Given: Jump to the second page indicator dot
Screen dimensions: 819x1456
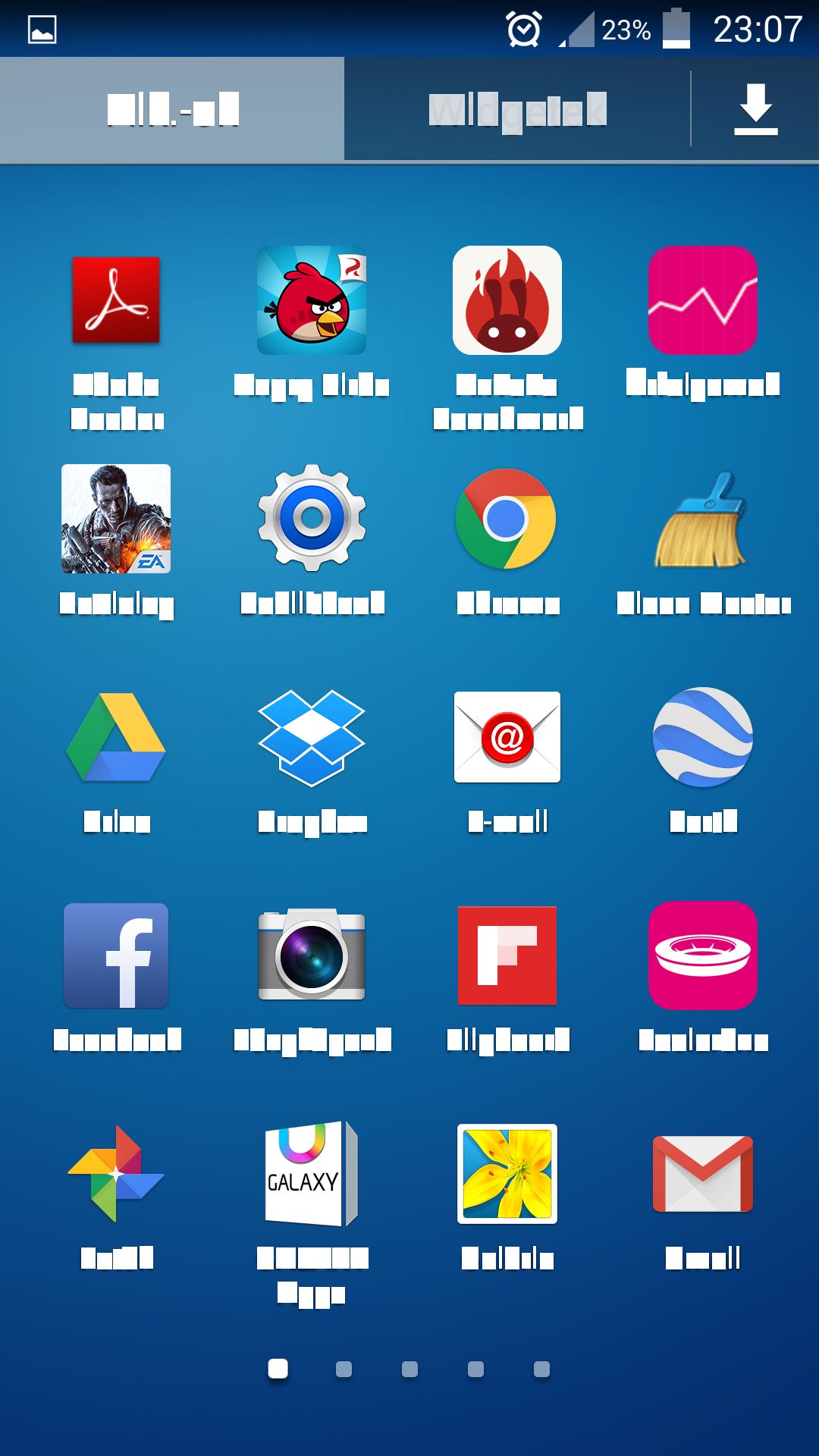Looking at the screenshot, I should [344, 1369].
